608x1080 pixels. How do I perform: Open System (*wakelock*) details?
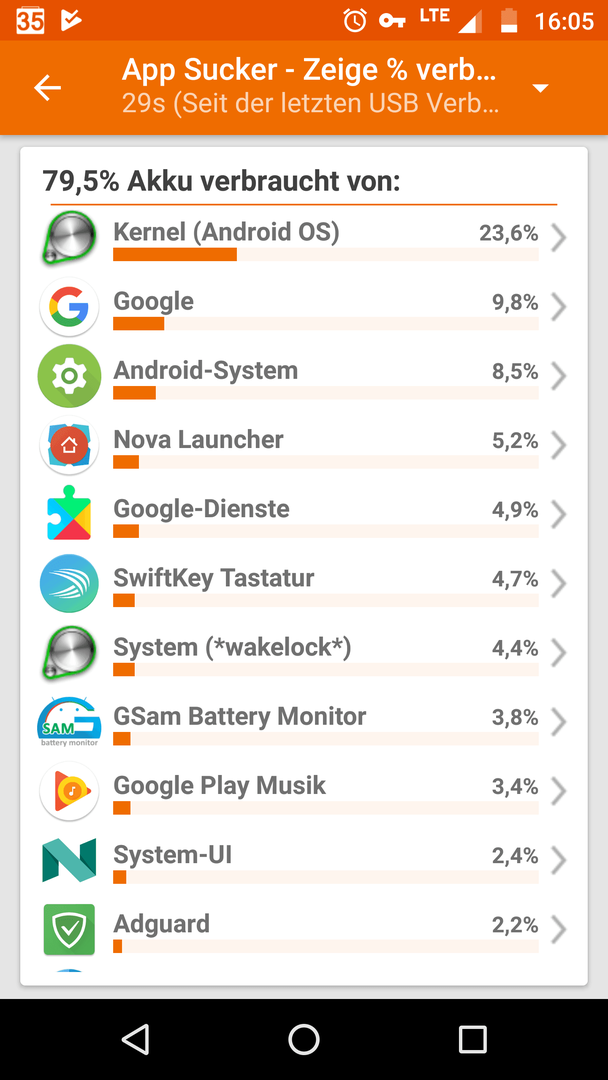(x=304, y=653)
